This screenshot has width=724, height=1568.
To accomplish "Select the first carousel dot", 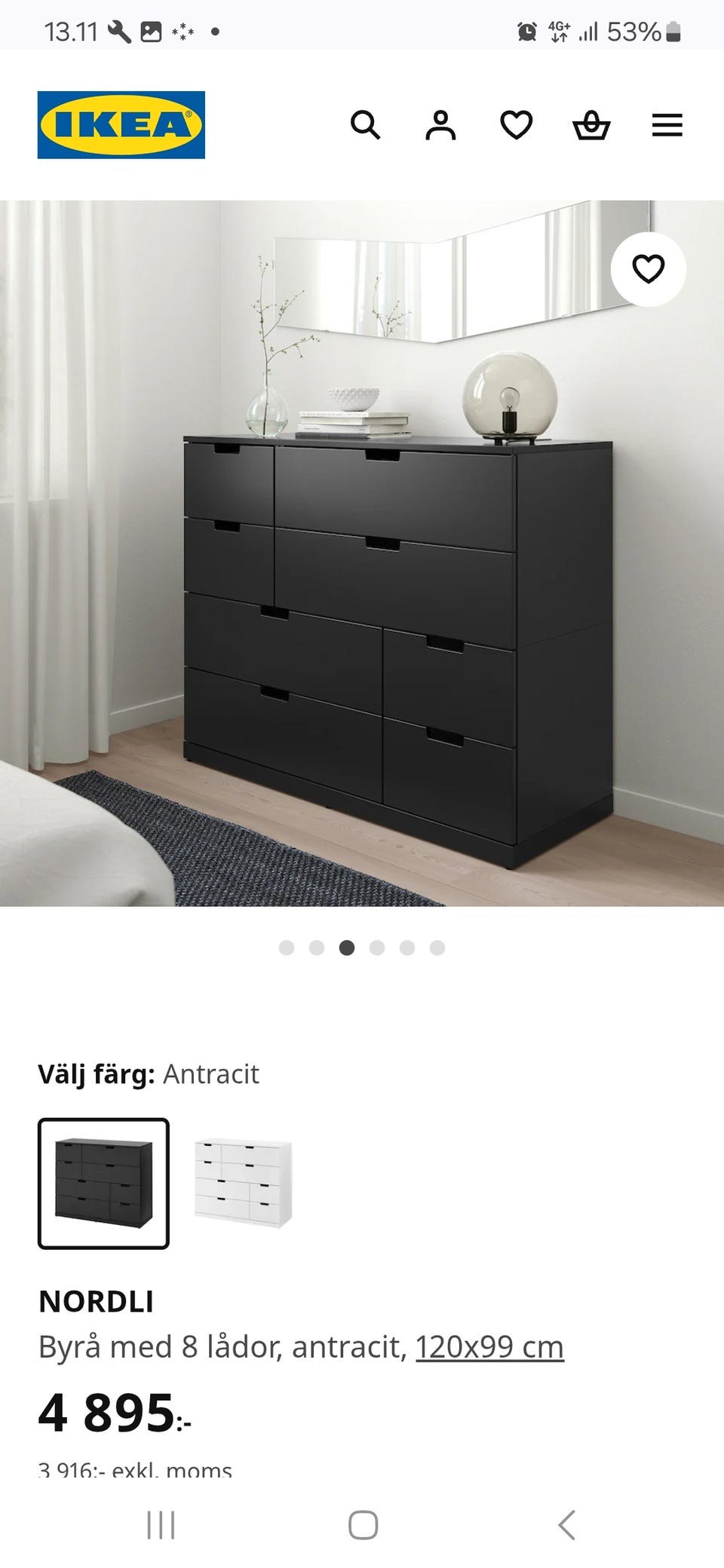I will point(285,947).
